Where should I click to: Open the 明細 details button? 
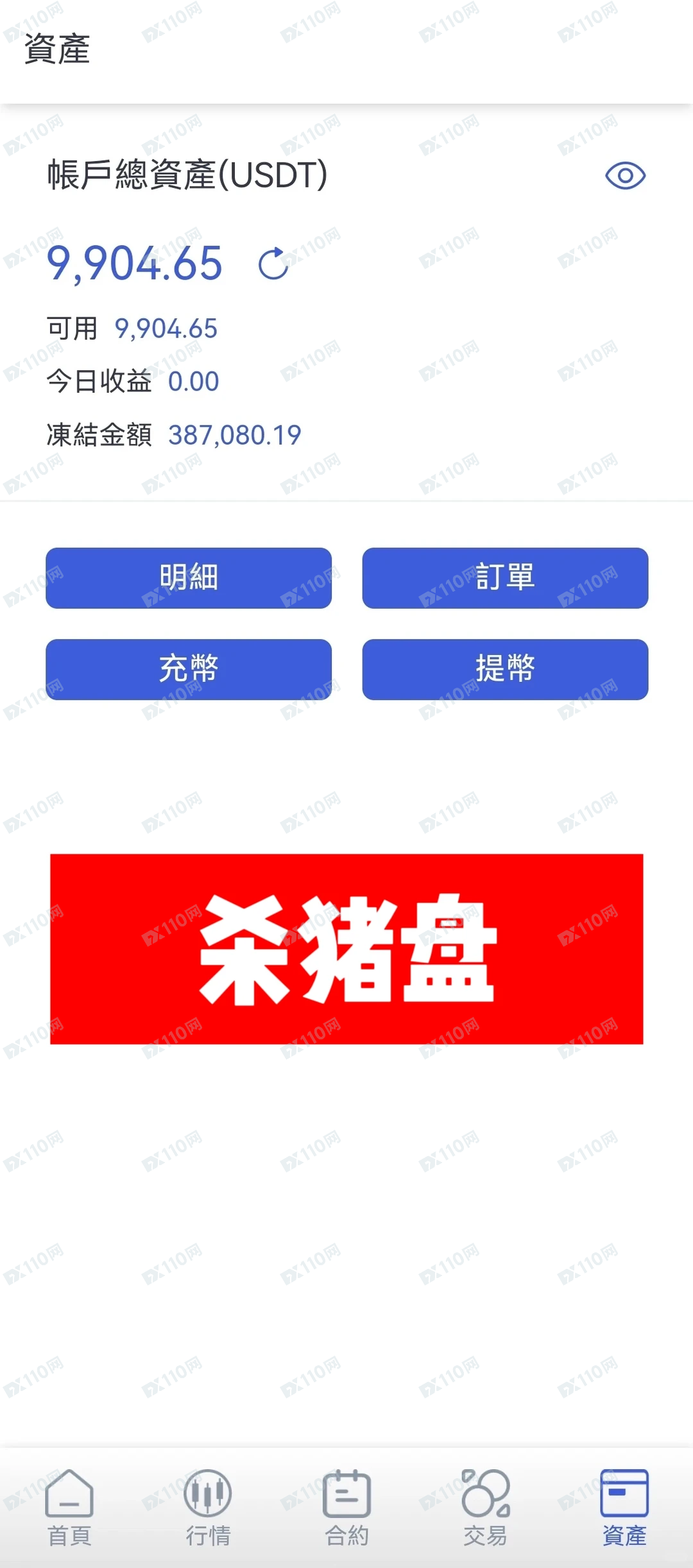(x=189, y=578)
